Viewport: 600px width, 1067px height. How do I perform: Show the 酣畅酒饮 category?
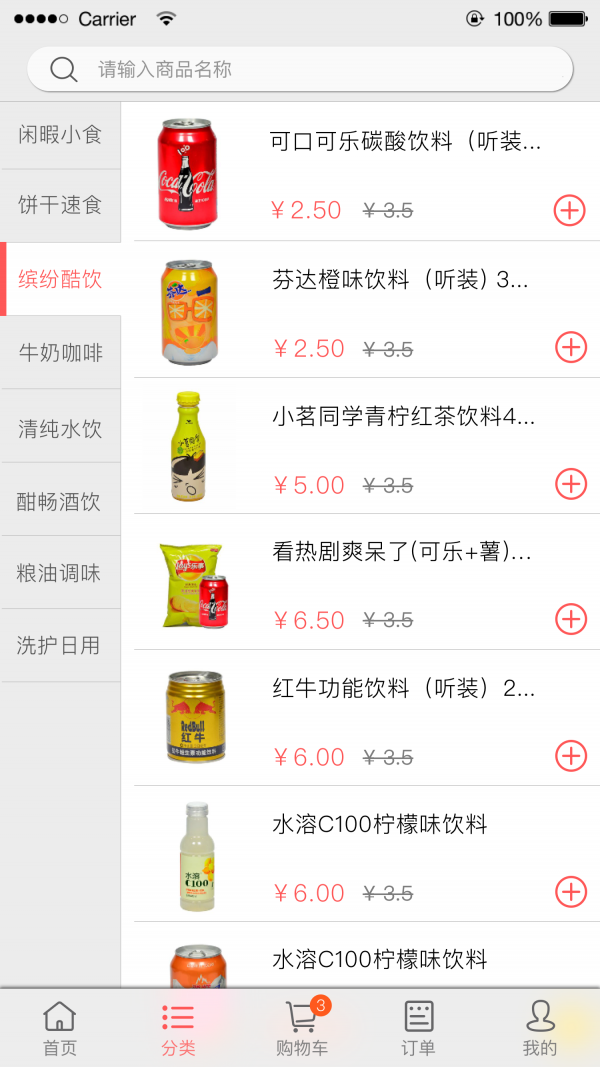(x=60, y=501)
